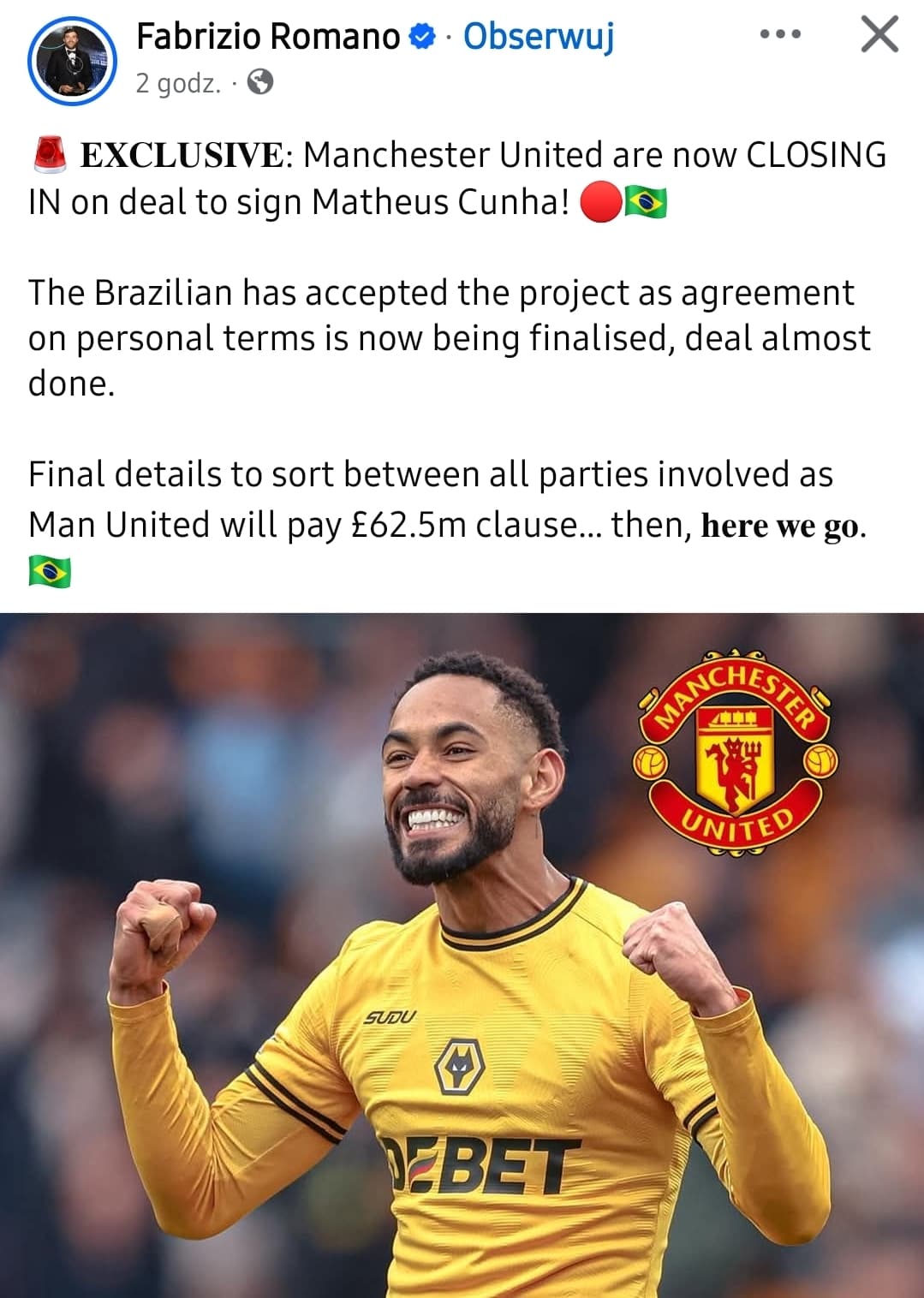Open the three-dot post options menu
This screenshot has height=1298, width=924.
click(780, 35)
